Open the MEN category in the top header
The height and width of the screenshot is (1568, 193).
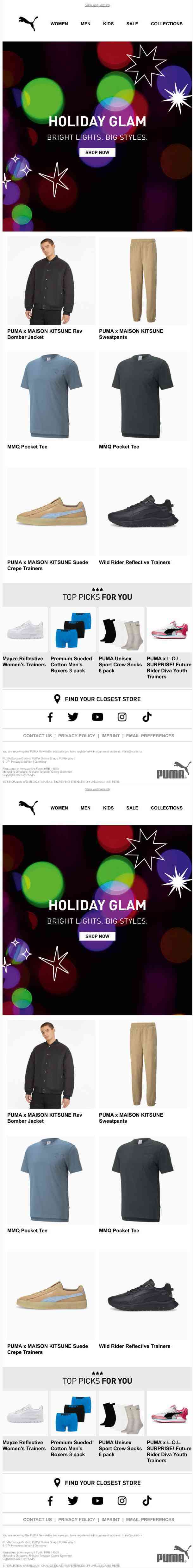[85, 24]
